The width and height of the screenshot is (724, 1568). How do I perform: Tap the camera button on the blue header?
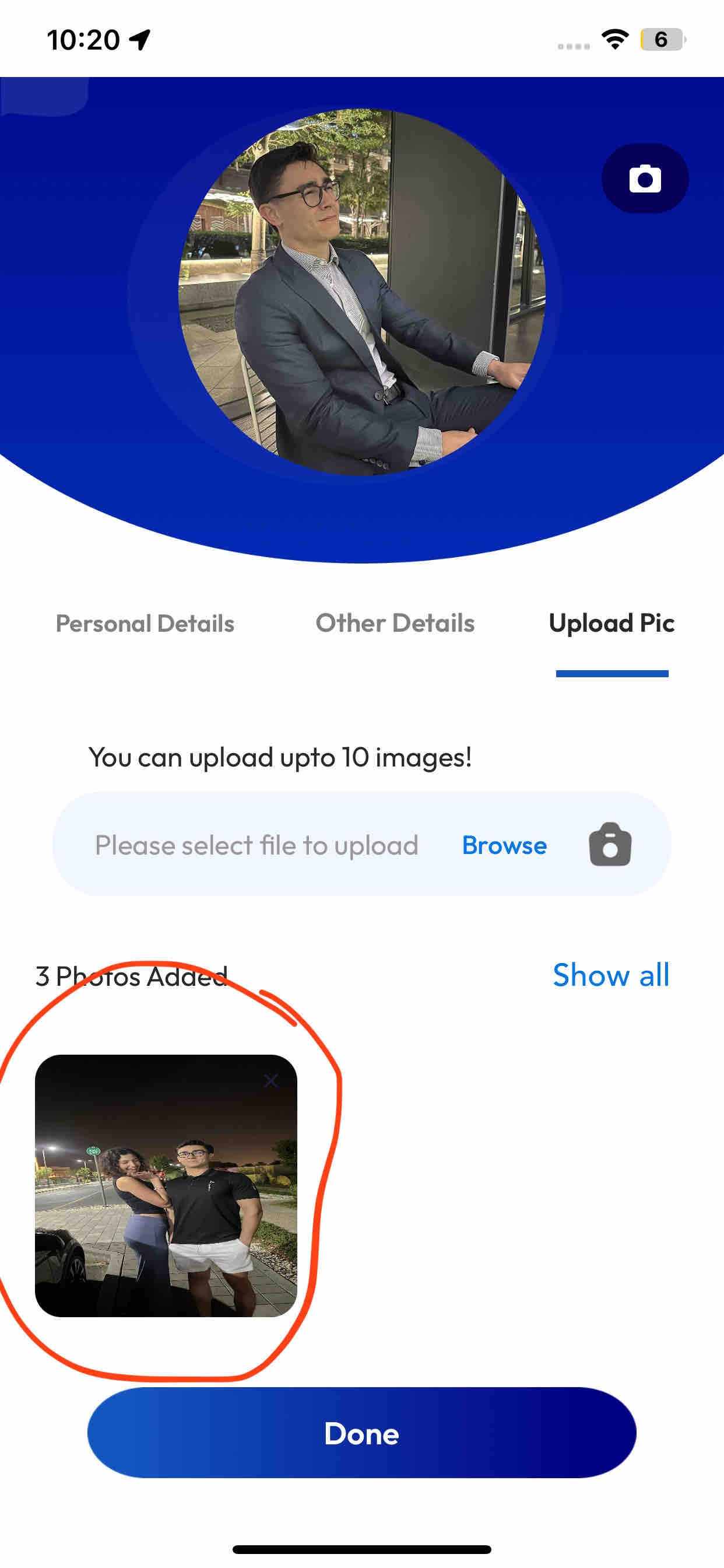pyautogui.click(x=645, y=178)
